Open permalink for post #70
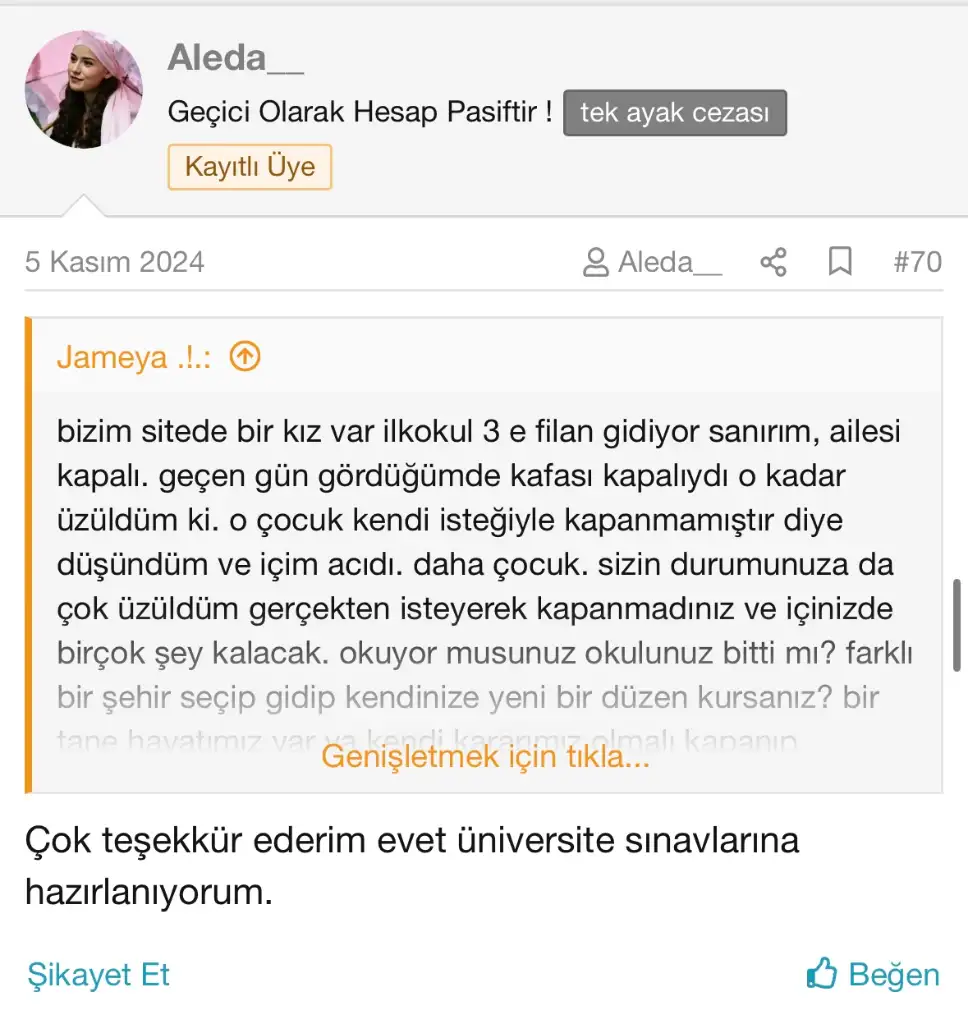This screenshot has height=1024, width=968. pyautogui.click(x=916, y=262)
